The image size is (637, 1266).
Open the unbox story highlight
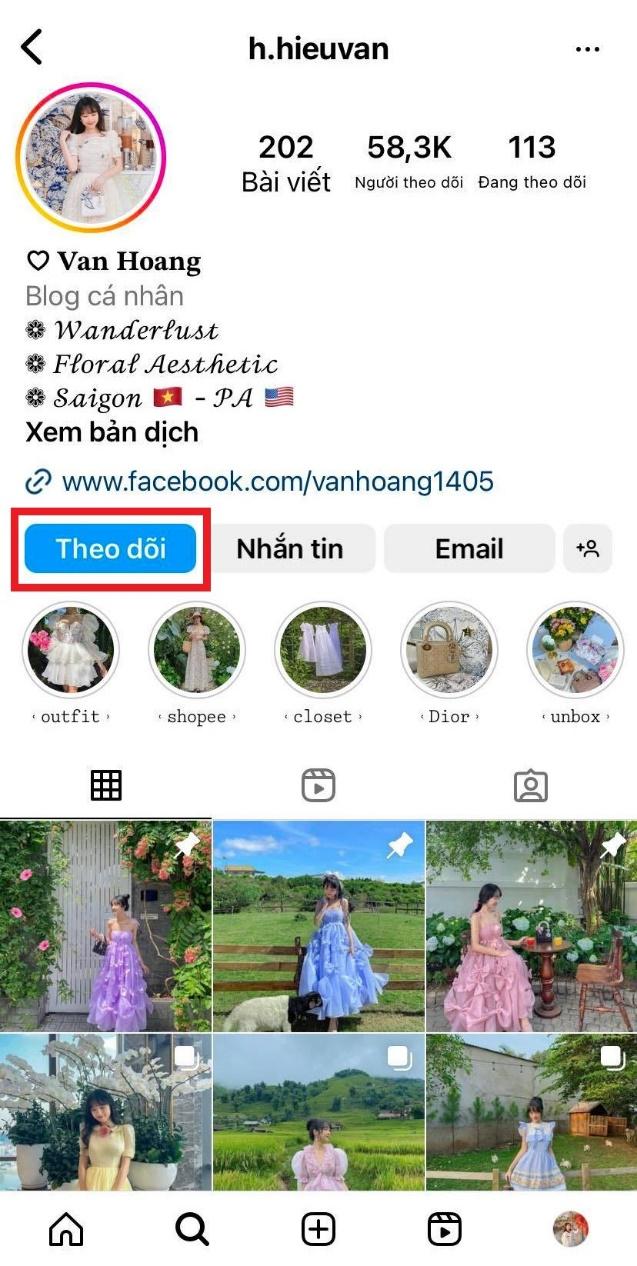pos(574,649)
